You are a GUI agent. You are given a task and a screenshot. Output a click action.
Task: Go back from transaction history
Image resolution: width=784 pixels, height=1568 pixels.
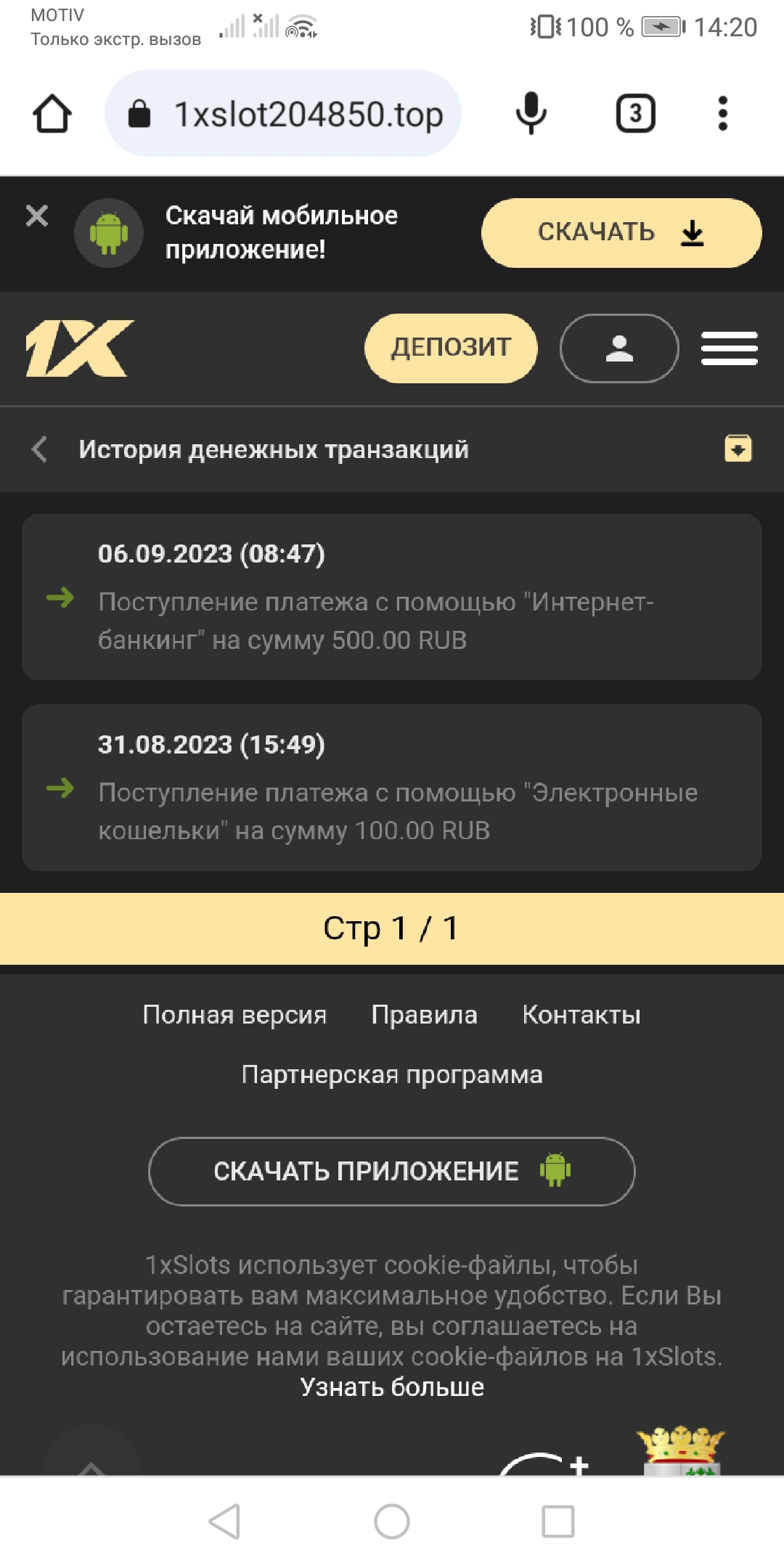[40, 449]
